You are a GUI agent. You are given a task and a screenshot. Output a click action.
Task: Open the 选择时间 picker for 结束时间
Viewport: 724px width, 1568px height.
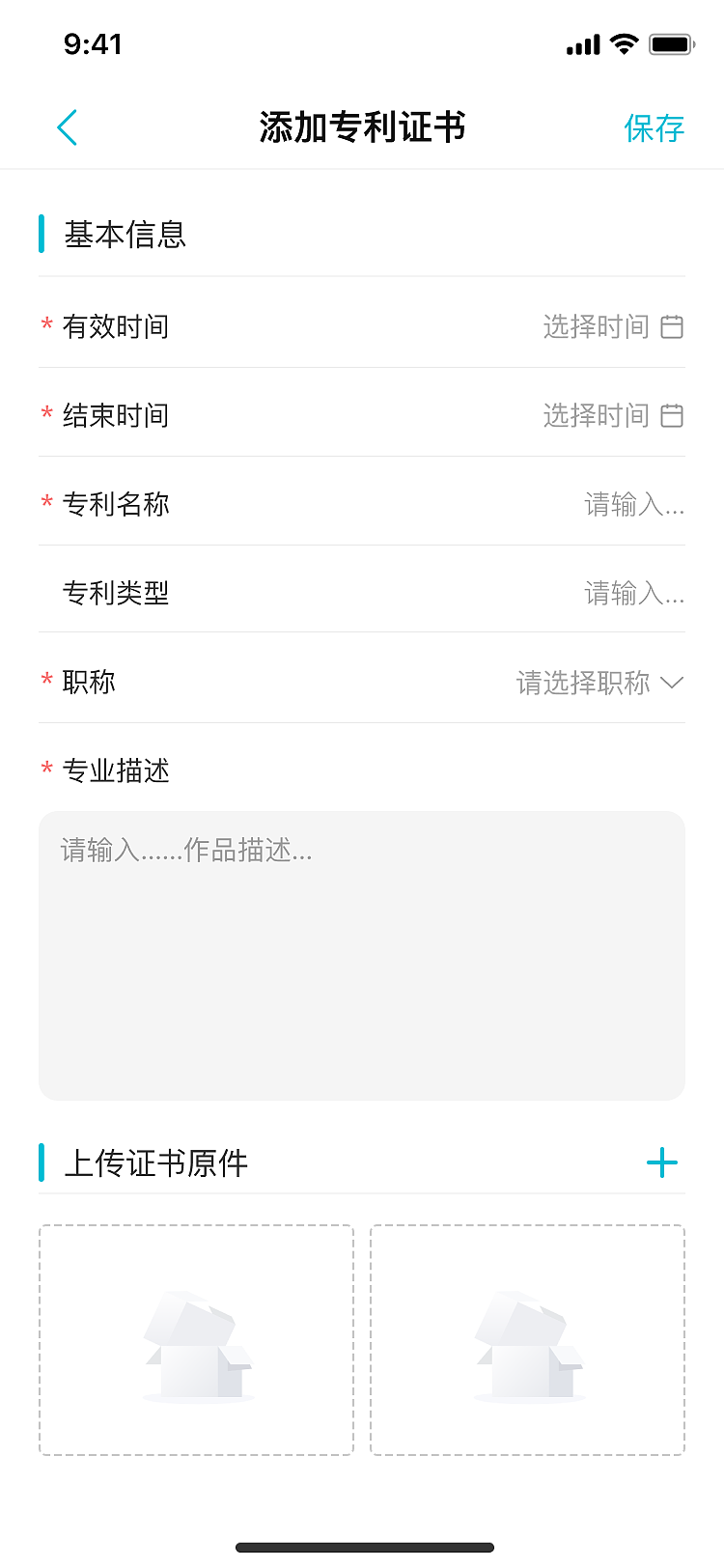pos(597,416)
